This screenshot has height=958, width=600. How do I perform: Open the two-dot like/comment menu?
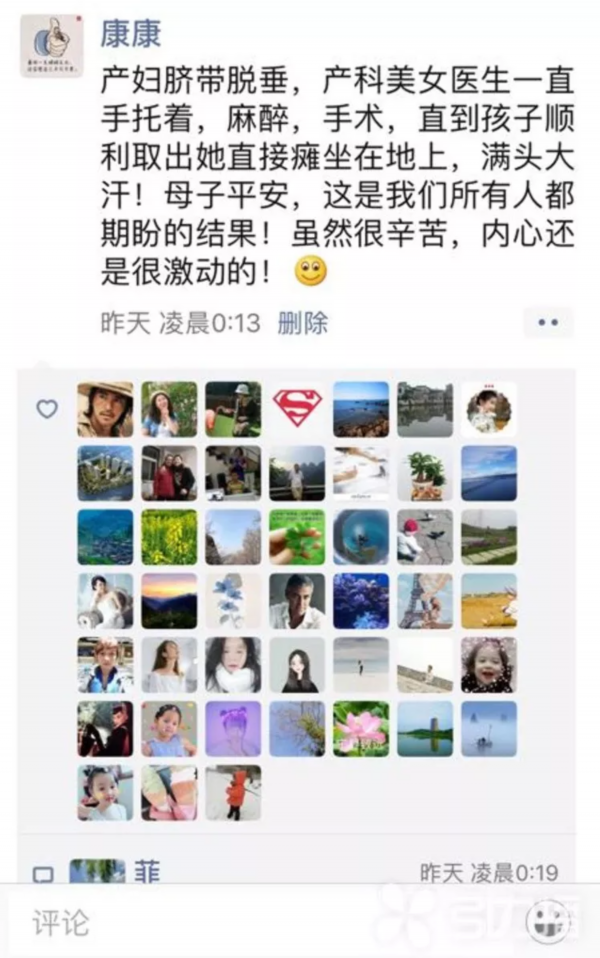548,323
